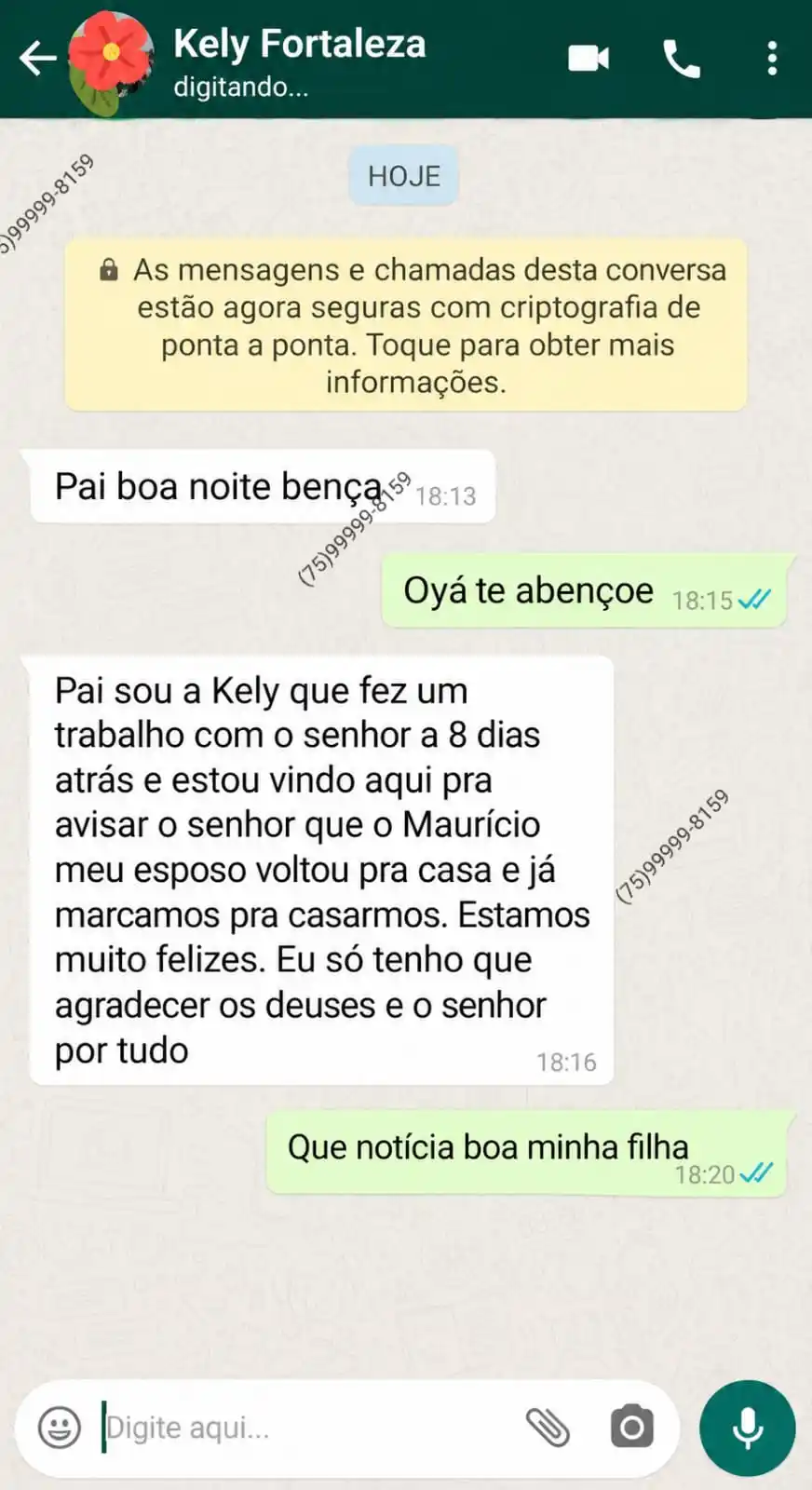
Task: Select the 'Pai boa noite bença' message
Action: pyautogui.click(x=216, y=485)
